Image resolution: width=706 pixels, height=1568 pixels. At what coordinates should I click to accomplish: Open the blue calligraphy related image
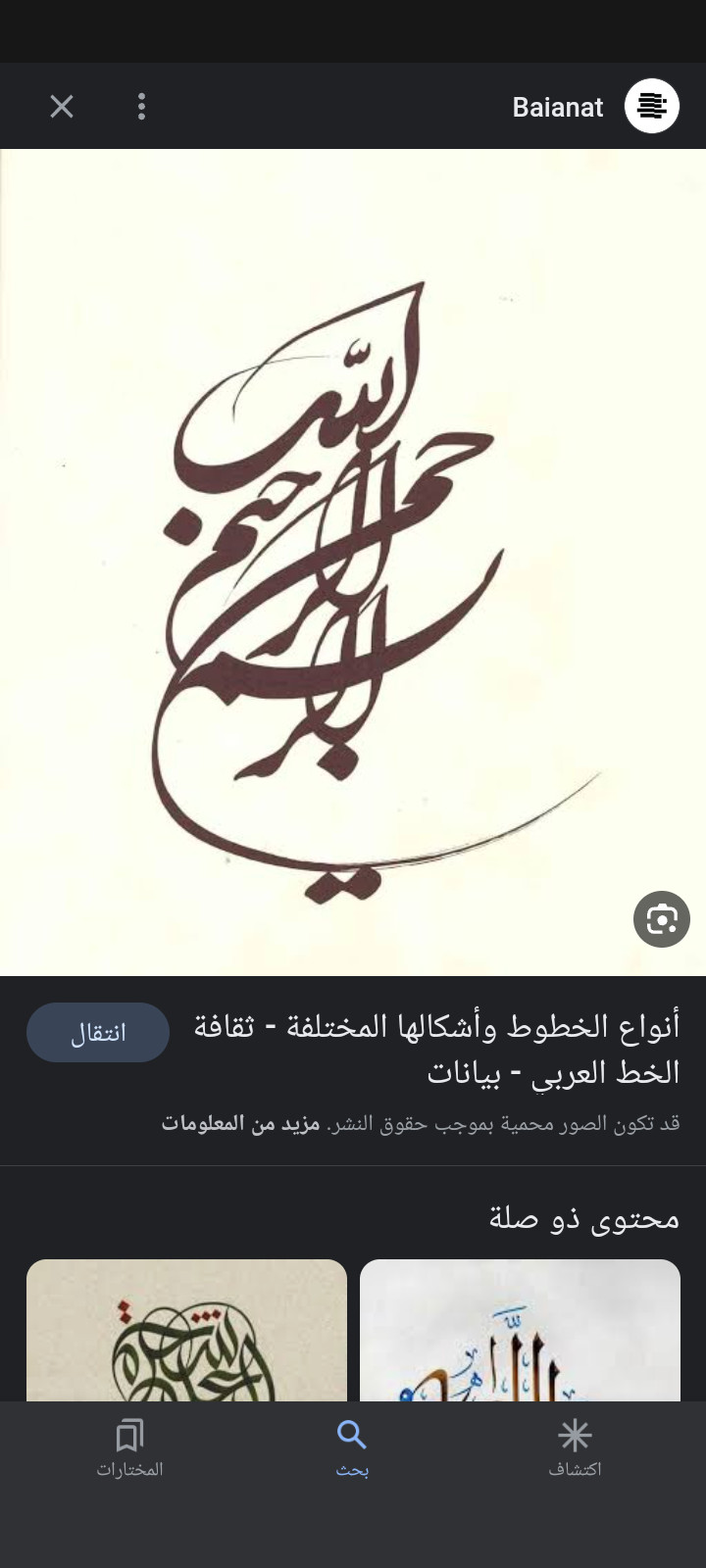pyautogui.click(x=520, y=1333)
